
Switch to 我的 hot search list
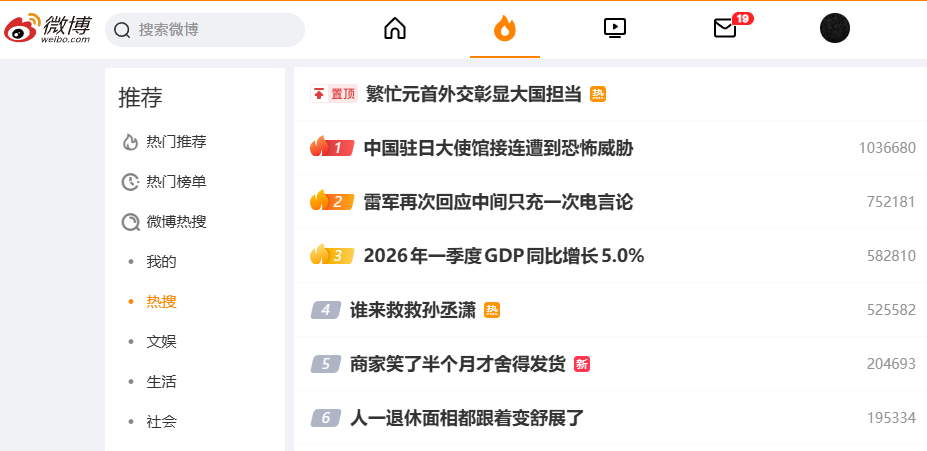click(x=161, y=262)
